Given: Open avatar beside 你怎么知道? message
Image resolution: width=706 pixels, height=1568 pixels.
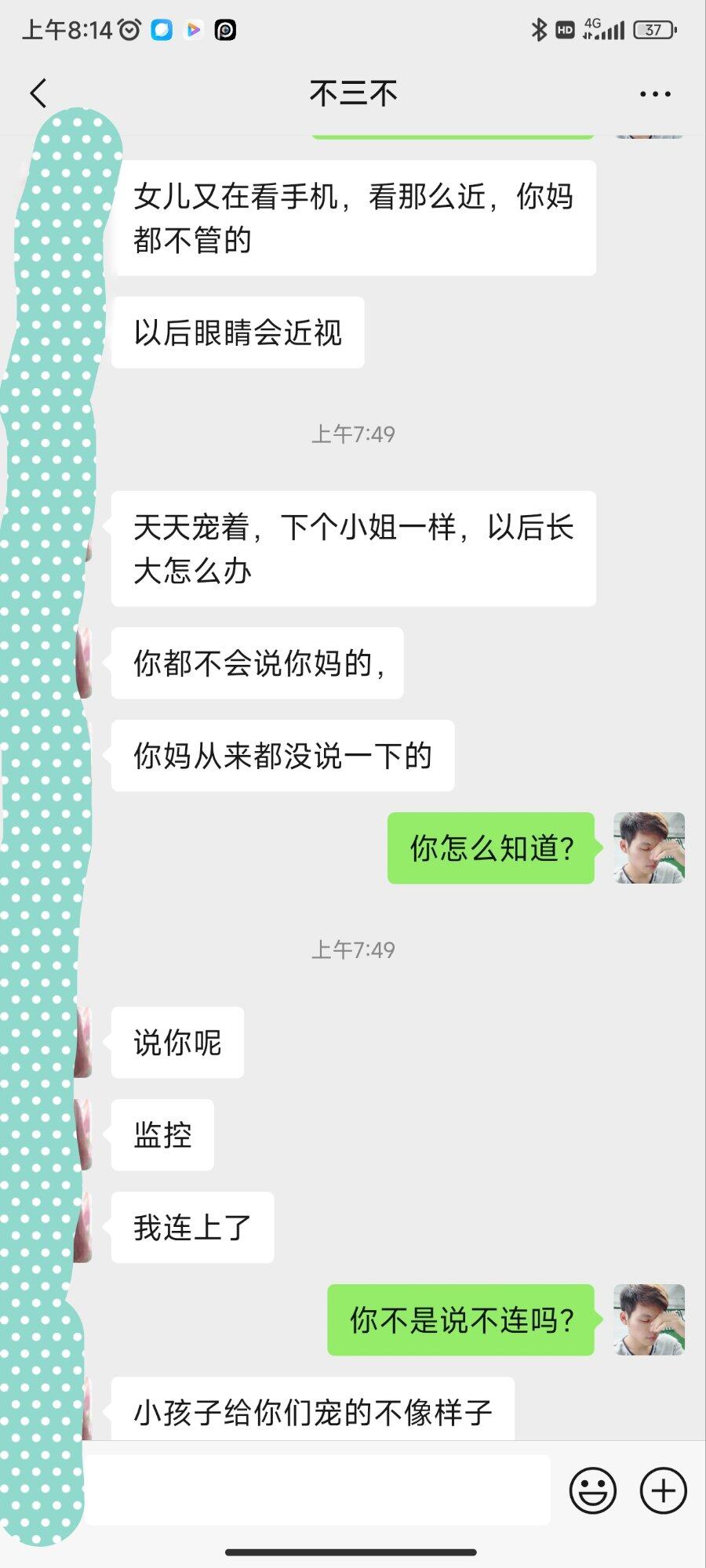Looking at the screenshot, I should point(649,848).
